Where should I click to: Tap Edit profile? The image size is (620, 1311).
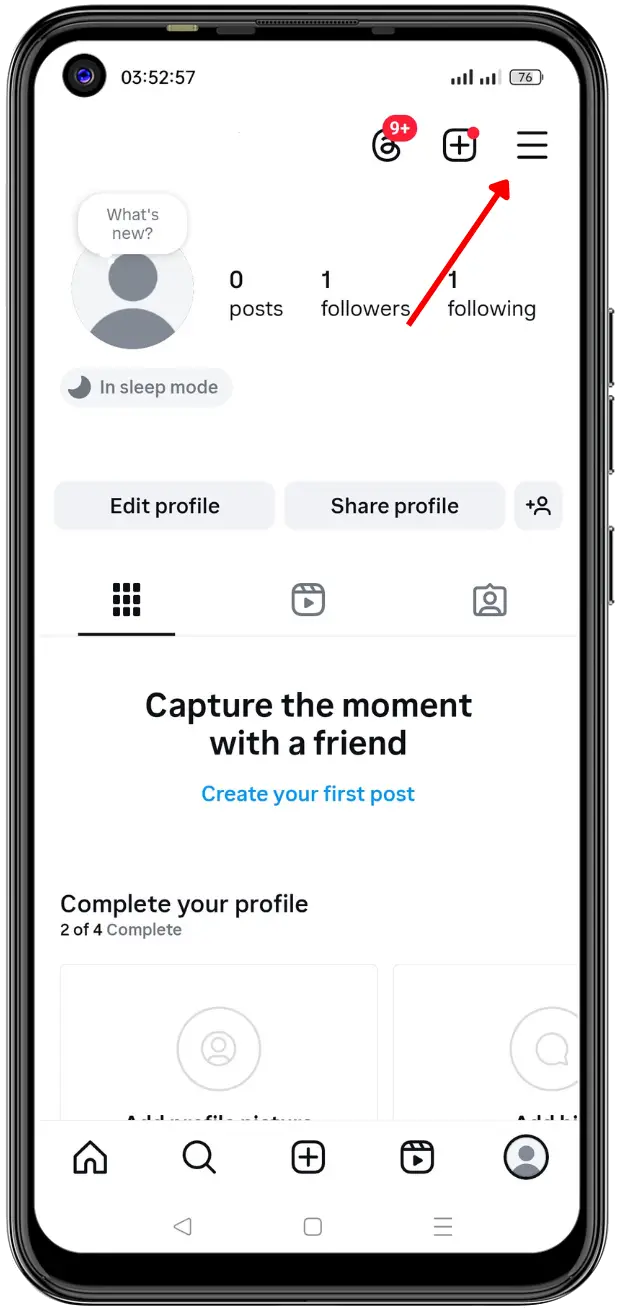click(x=164, y=506)
